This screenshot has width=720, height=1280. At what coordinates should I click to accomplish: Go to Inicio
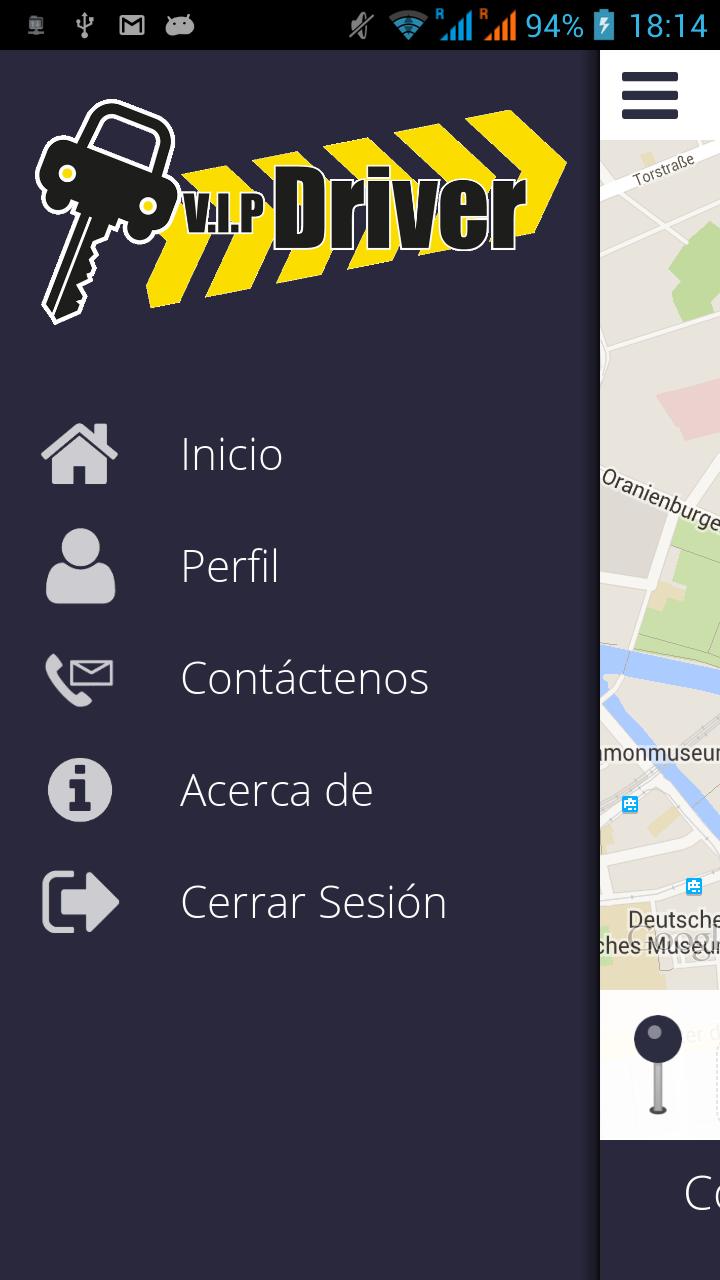point(231,454)
